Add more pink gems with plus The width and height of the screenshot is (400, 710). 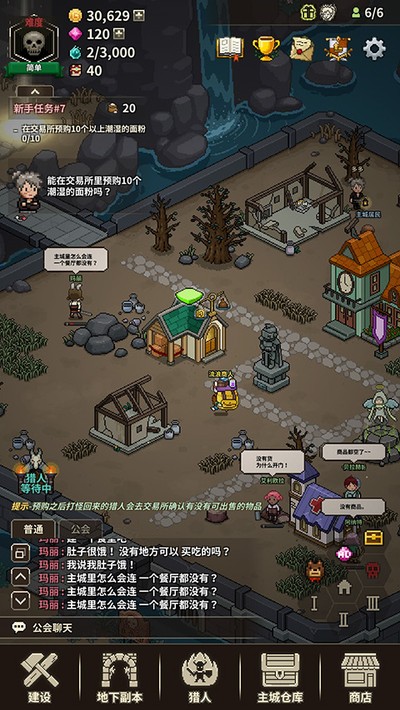pyautogui.click(x=119, y=34)
